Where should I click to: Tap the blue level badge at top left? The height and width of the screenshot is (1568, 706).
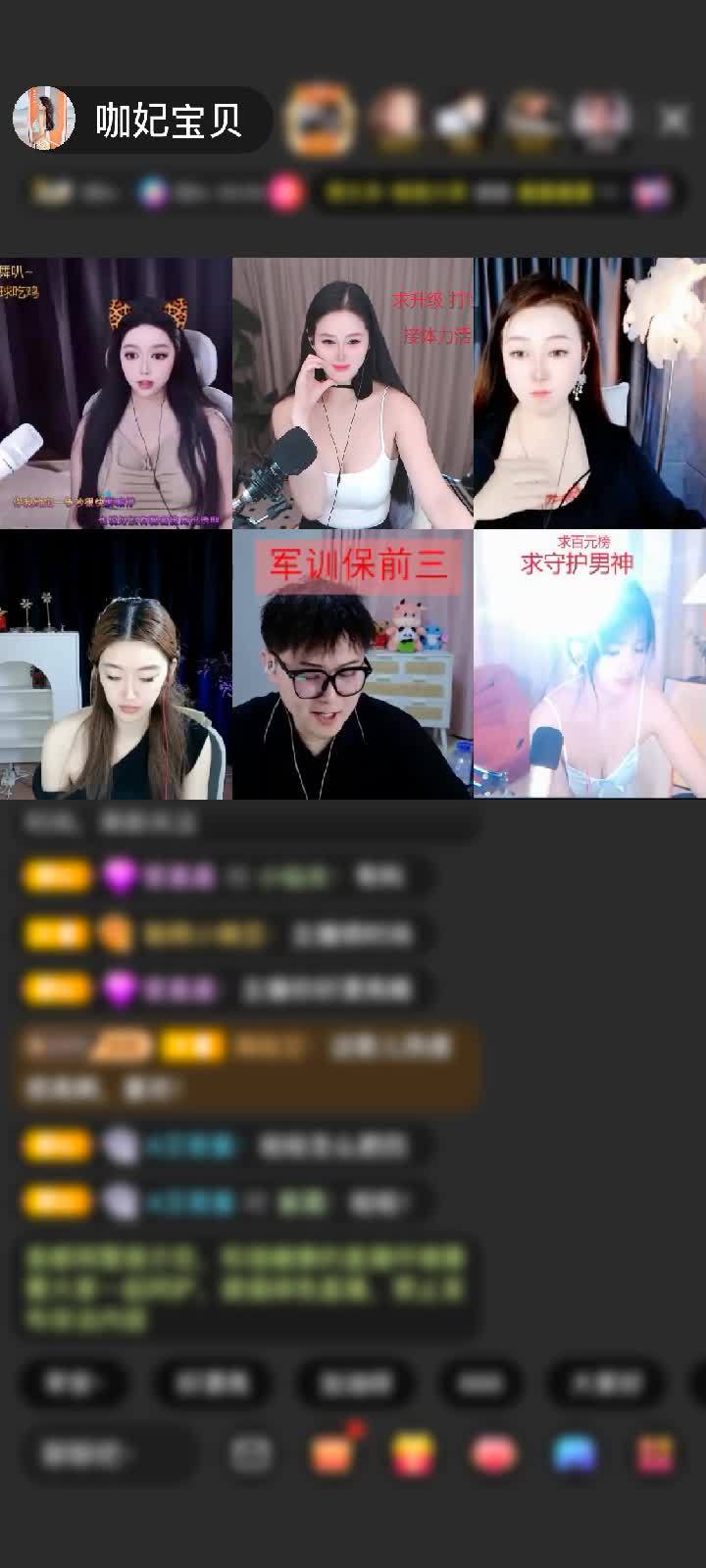pos(152,192)
